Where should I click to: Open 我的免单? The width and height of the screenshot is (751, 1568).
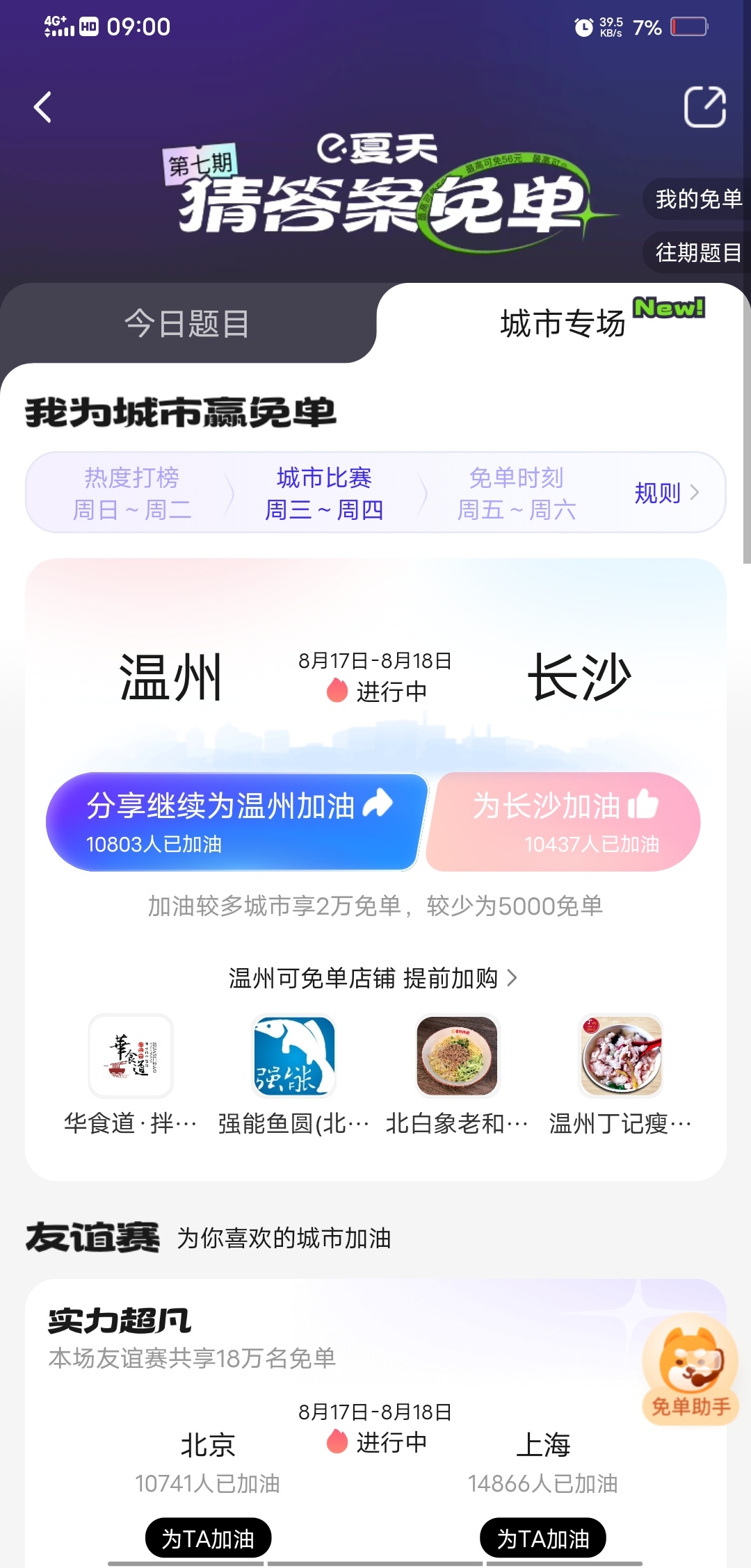pyautogui.click(x=697, y=199)
